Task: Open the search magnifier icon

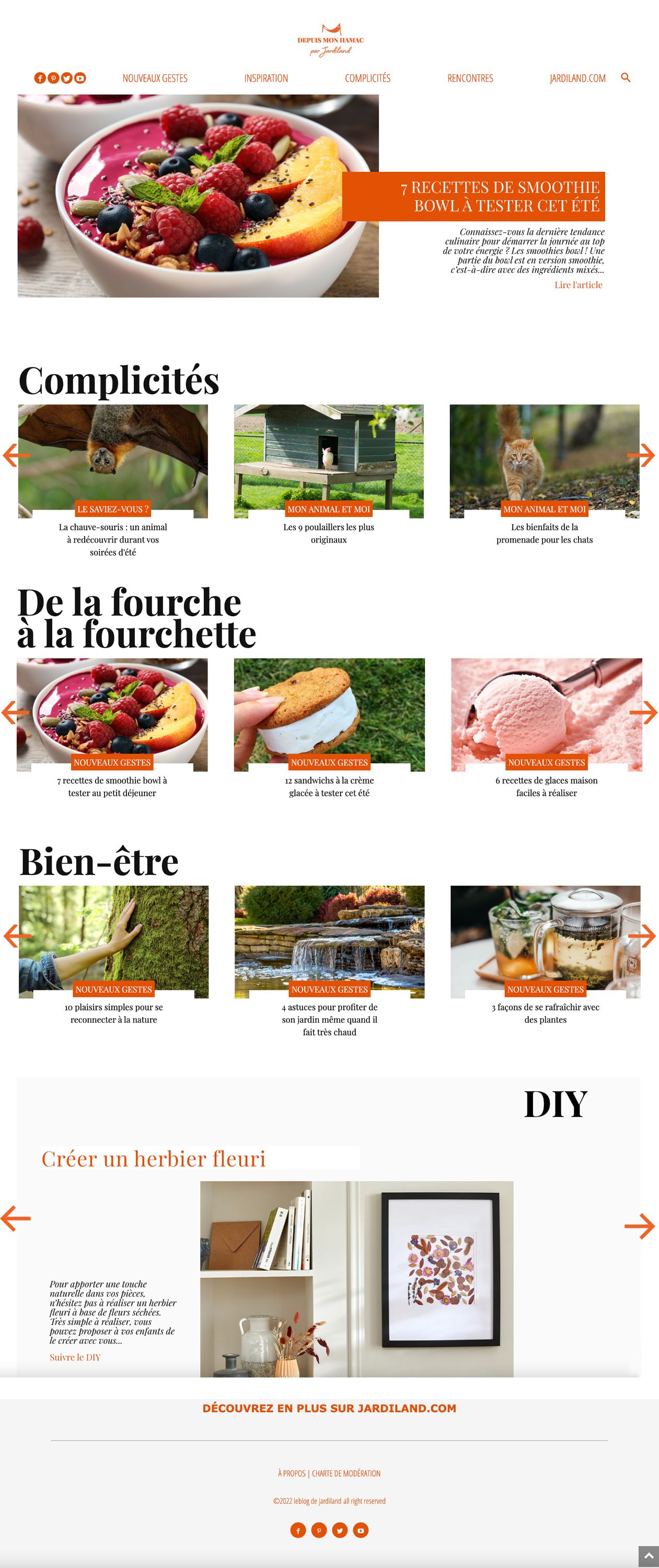Action: pos(626,78)
